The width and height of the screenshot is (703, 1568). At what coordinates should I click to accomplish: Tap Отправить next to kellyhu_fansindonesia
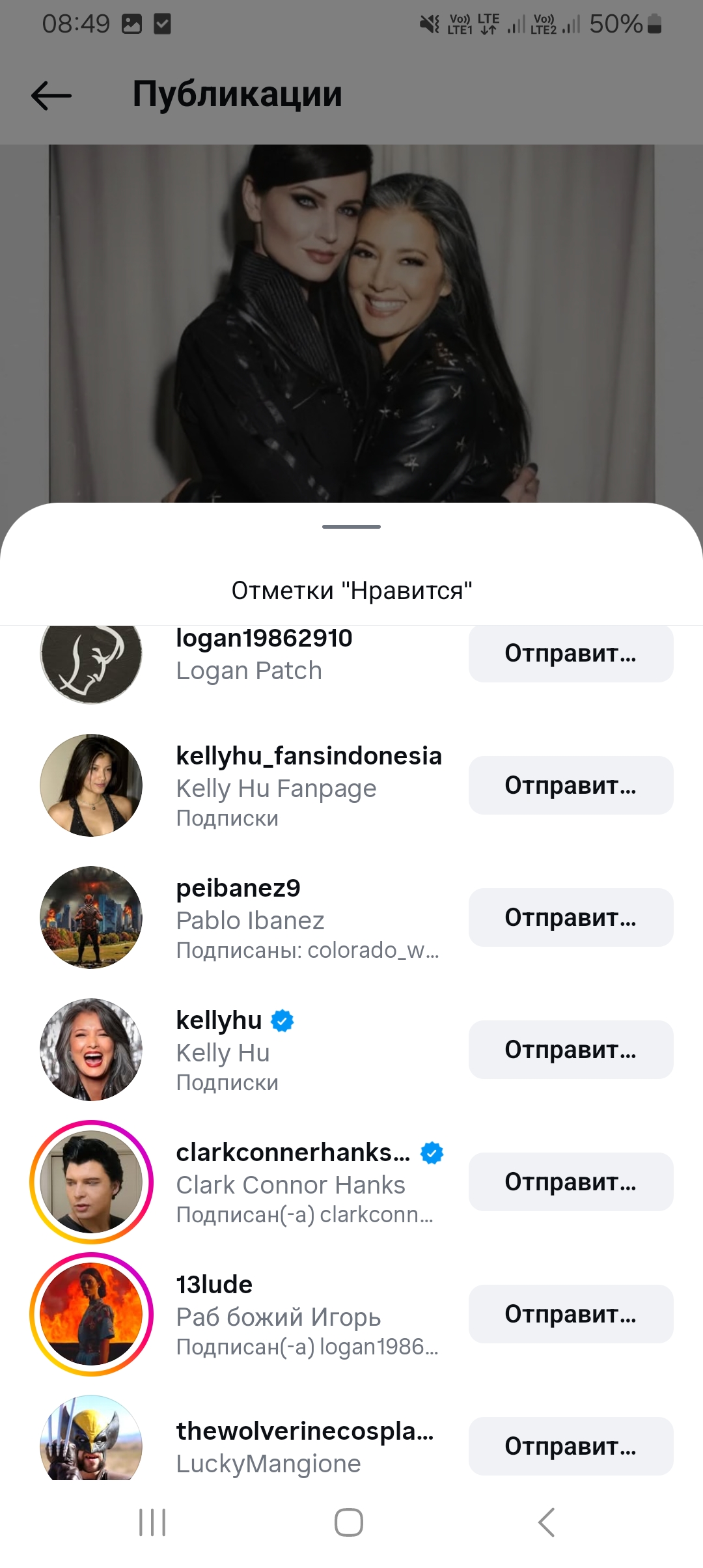[570, 785]
